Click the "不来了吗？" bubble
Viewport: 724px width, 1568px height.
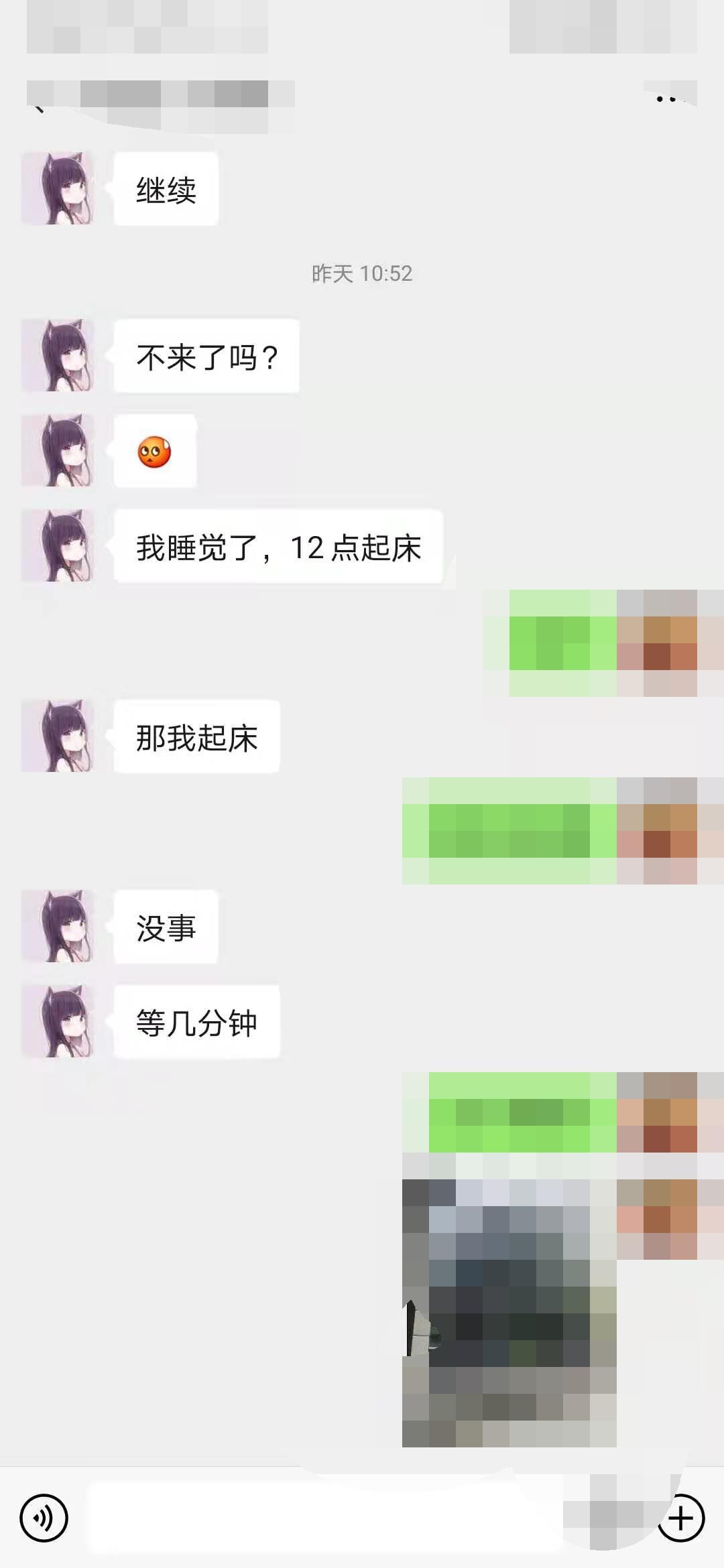204,355
